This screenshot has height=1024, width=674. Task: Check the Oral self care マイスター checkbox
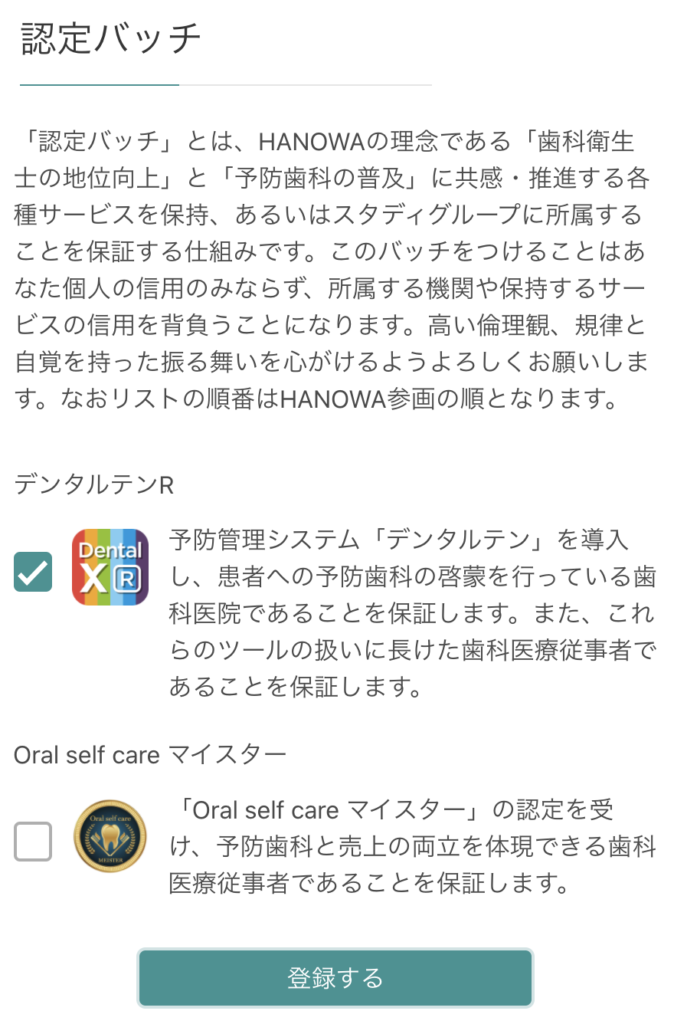(33, 841)
